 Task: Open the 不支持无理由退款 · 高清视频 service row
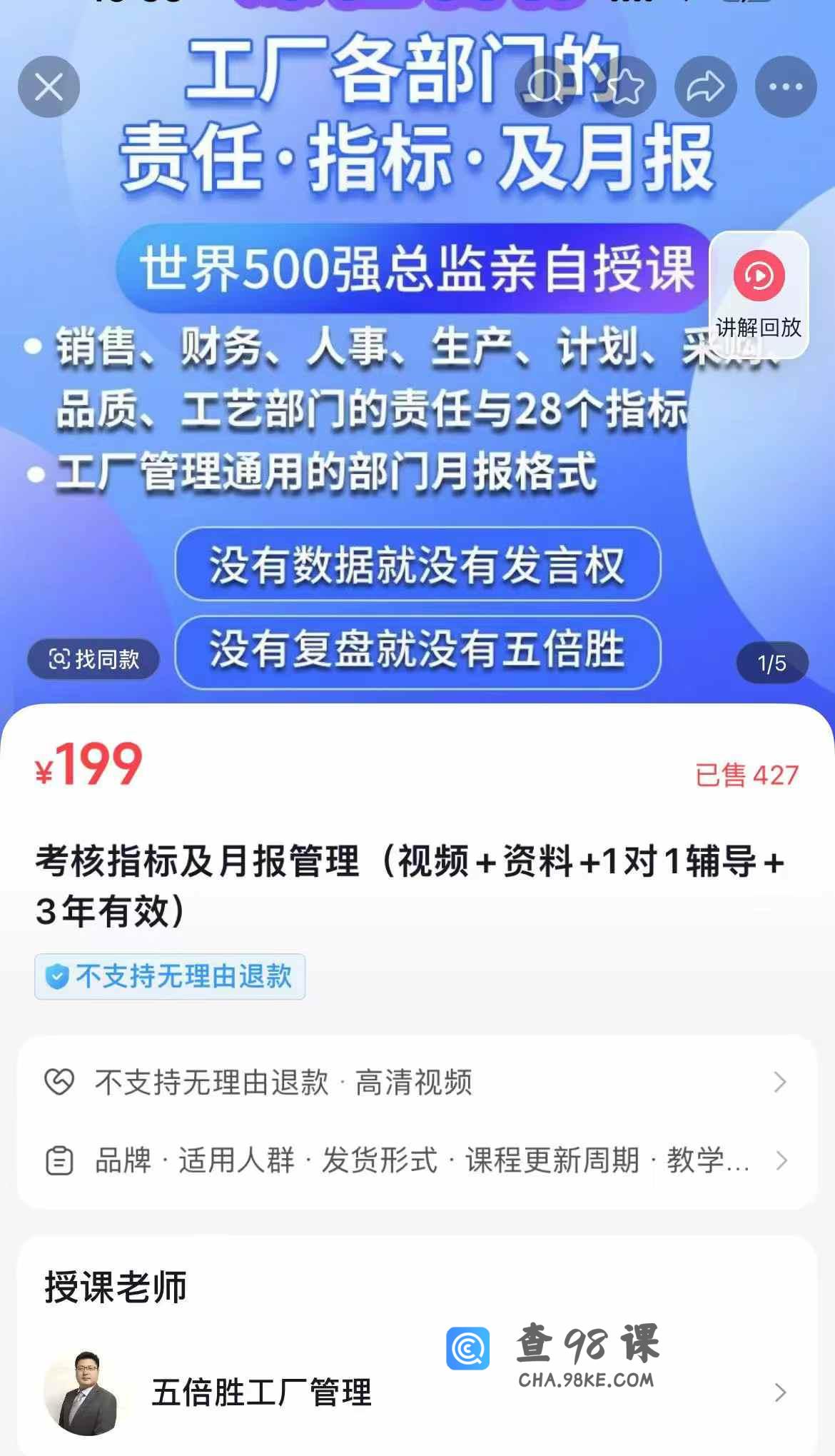point(417,1083)
